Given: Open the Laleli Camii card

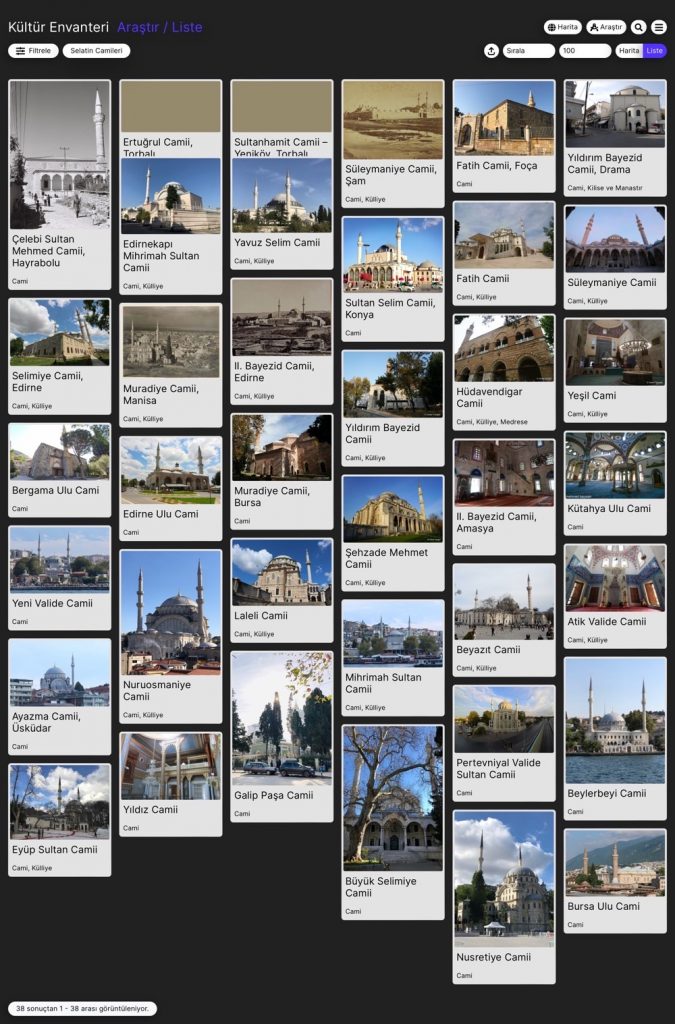Looking at the screenshot, I should 282,590.
